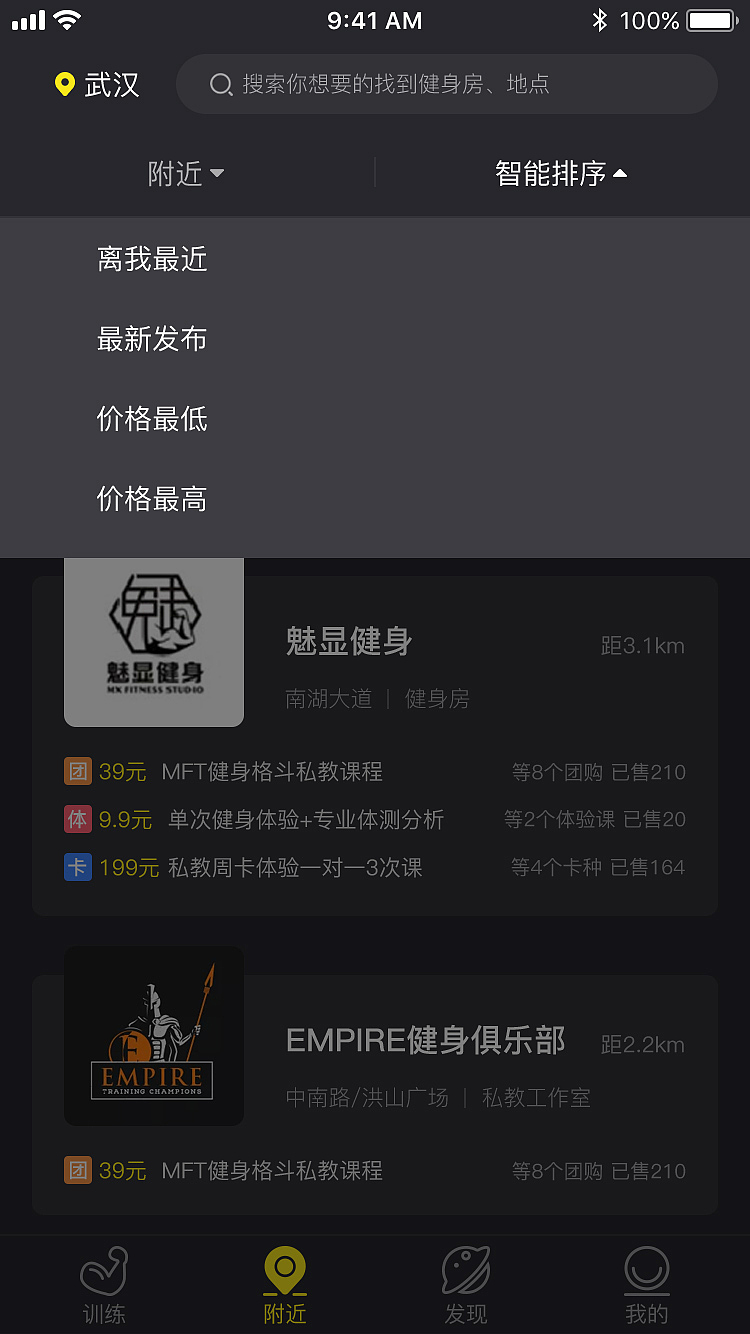Tap the 我的 profile icon
Viewport: 750px width, 1334px height.
click(x=646, y=1271)
